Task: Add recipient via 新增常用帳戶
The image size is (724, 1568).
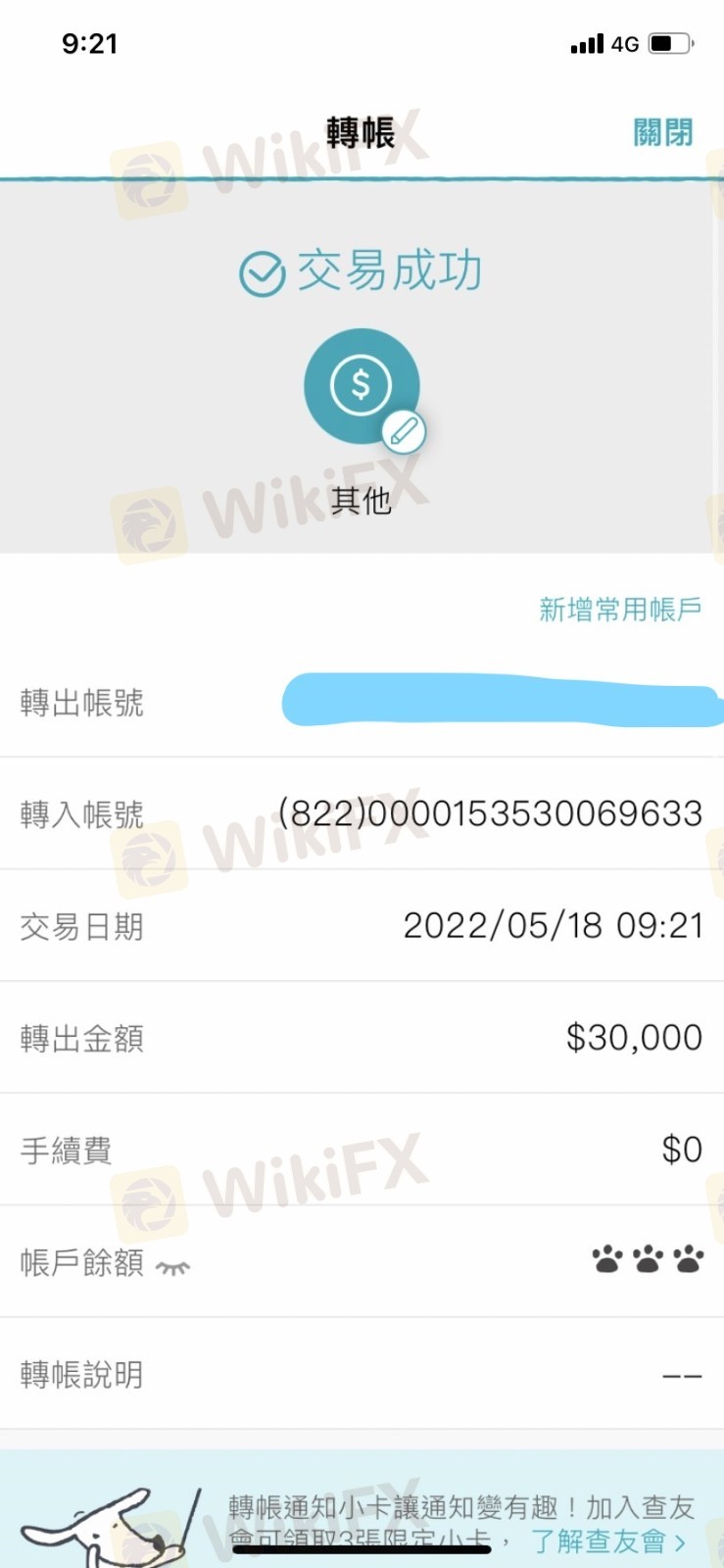Action: [x=620, y=610]
